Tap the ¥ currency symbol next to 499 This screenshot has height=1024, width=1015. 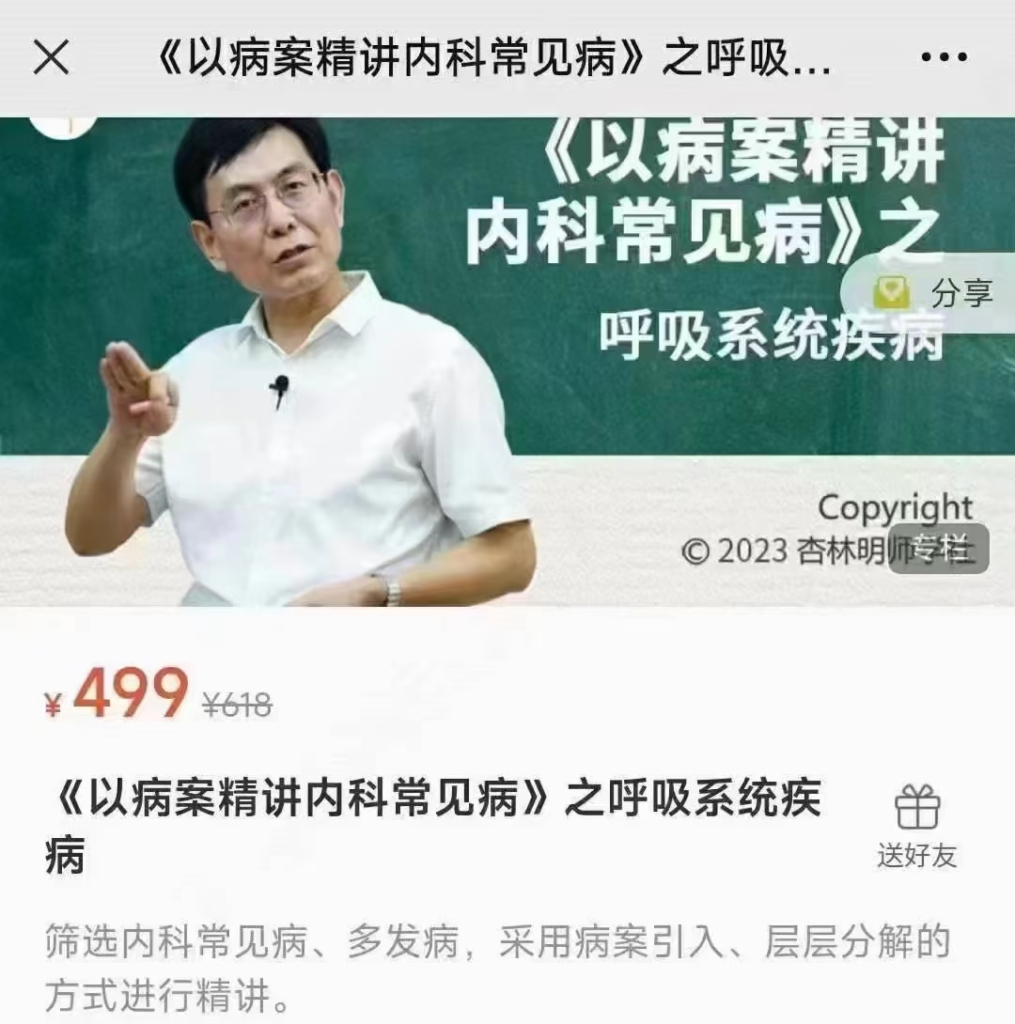point(52,700)
